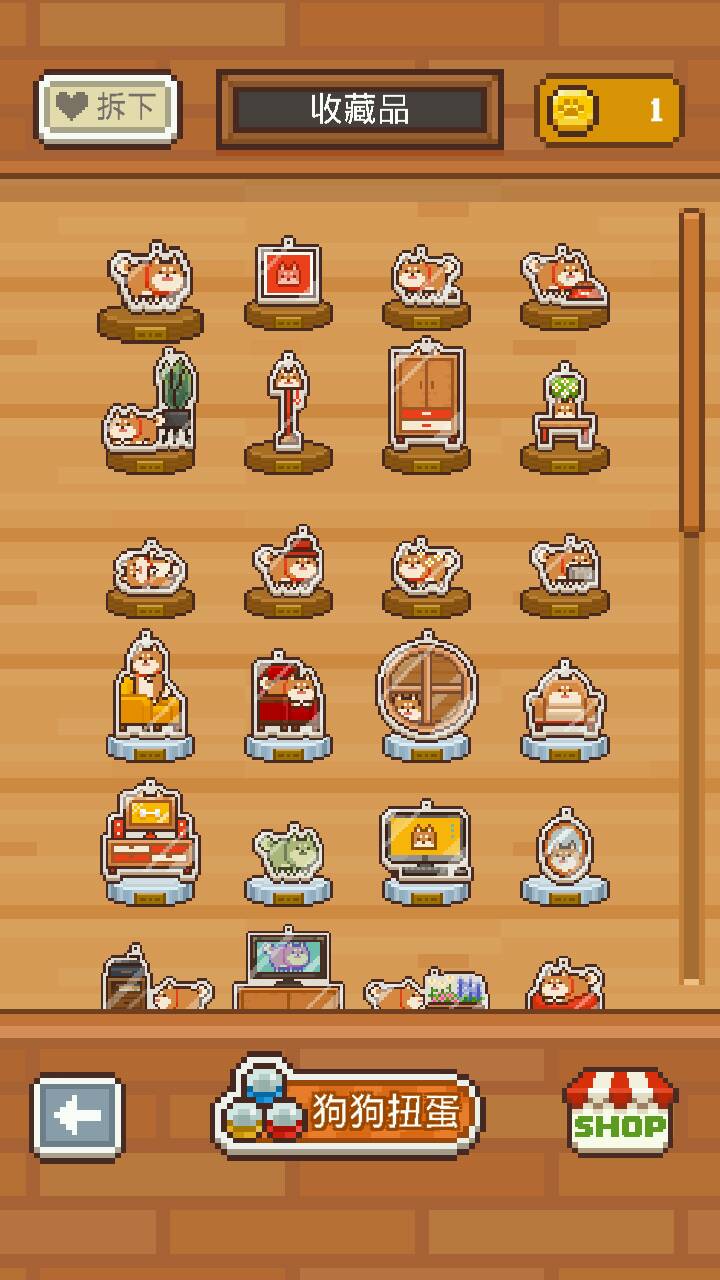This screenshot has height=1280, width=720.
Task: Select the shiba on red sofa figure
Action: (x=288, y=698)
